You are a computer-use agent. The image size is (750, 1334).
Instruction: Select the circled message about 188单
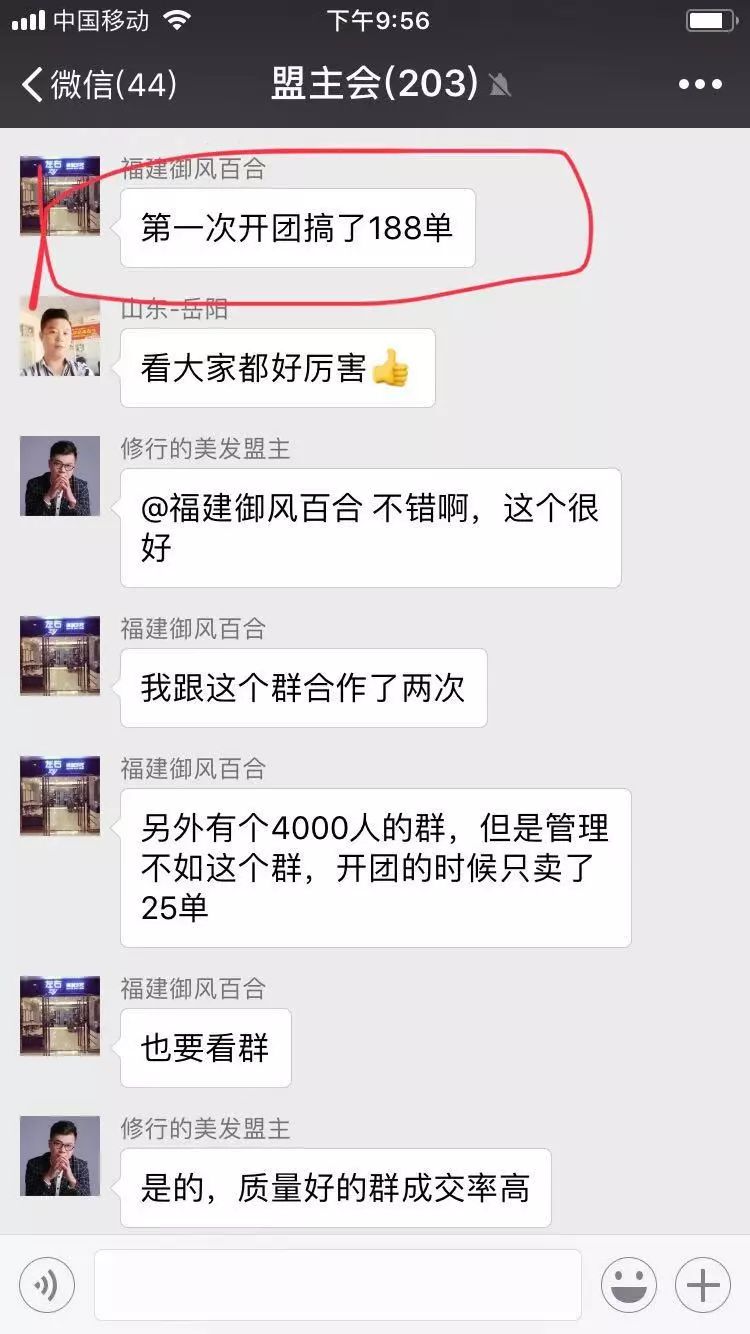[x=297, y=228]
